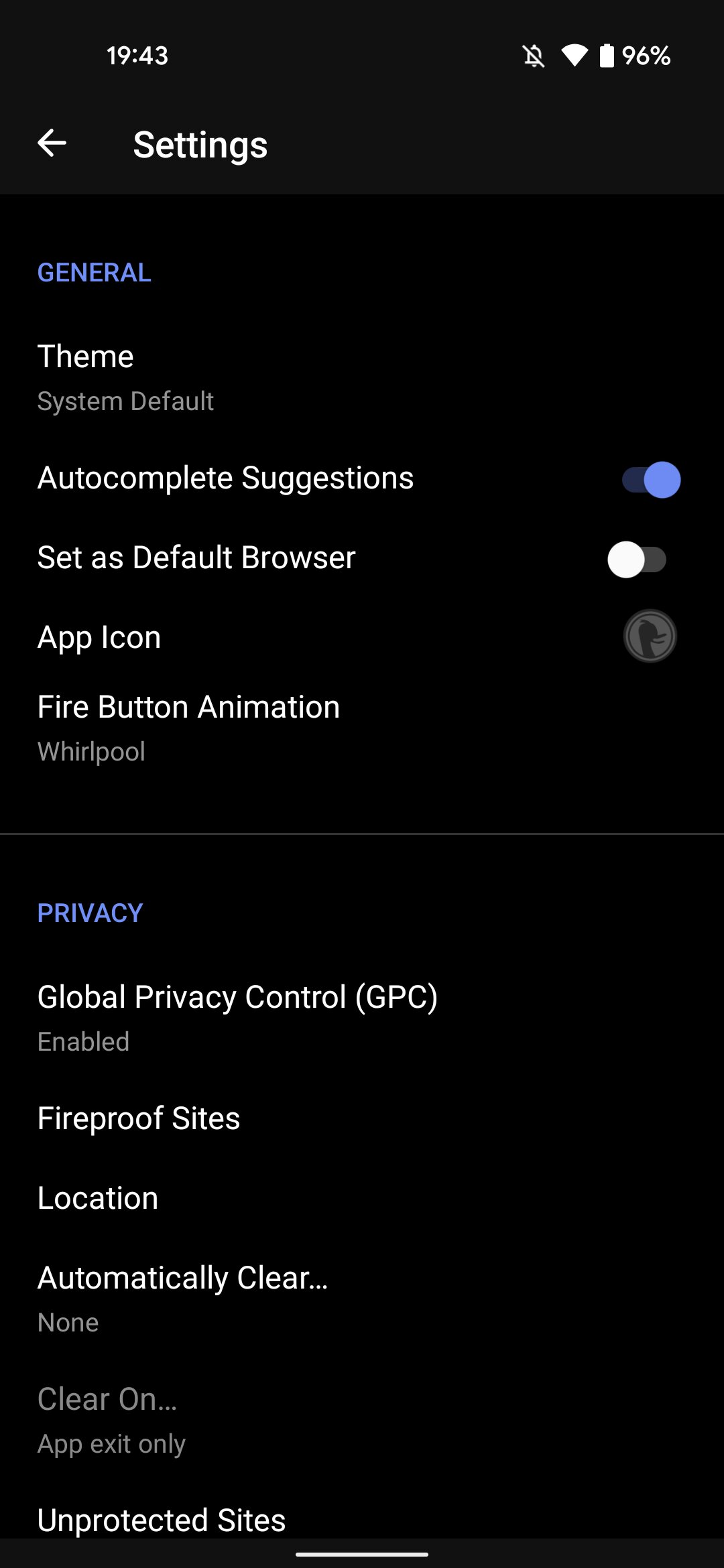The width and height of the screenshot is (724, 1568).
Task: Open the App Icon setting
Action: 362,637
